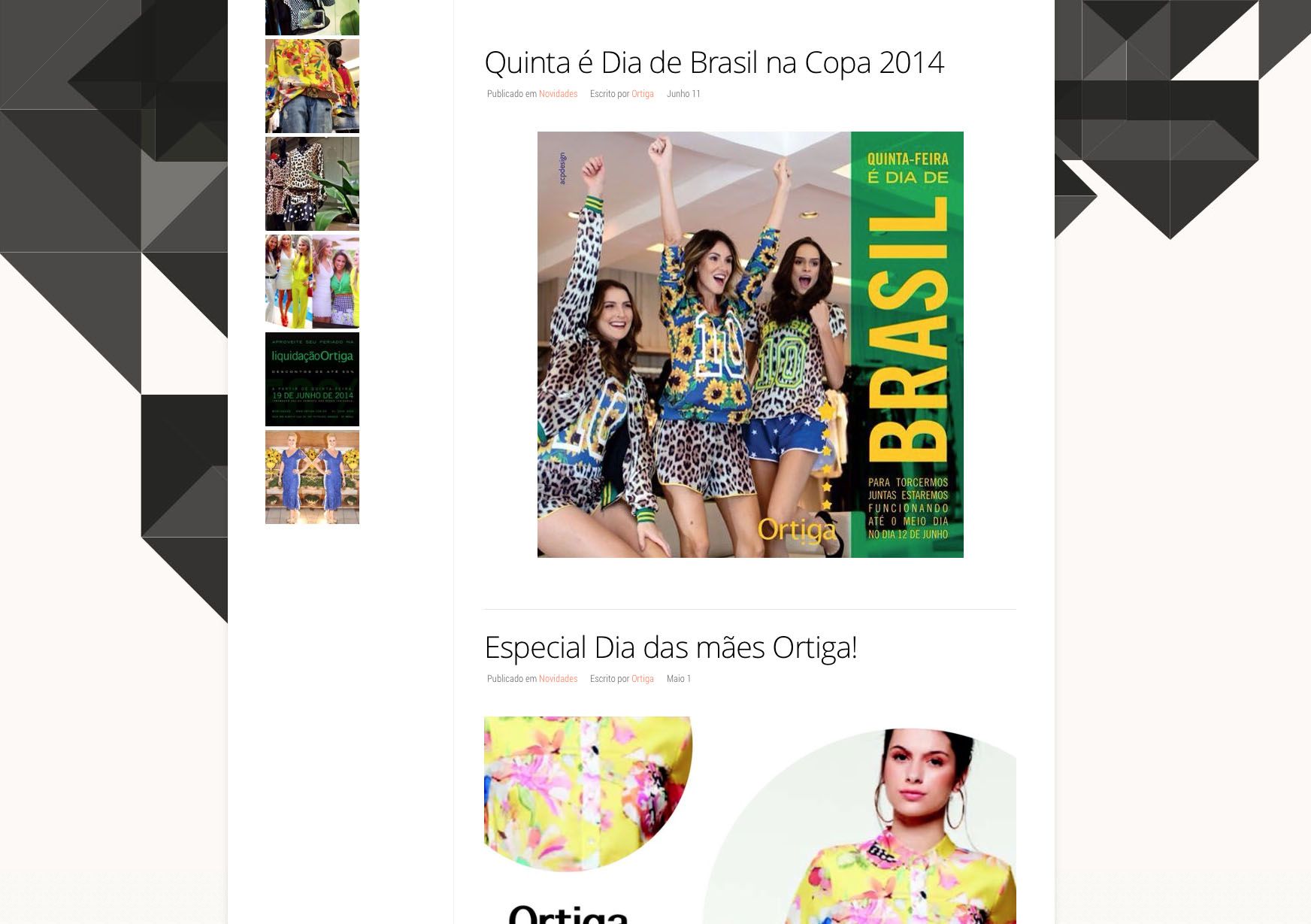Screen dimensions: 1311x924
Task: Open the Dia das mães yellow floral image
Action: pyautogui.click(x=749, y=819)
